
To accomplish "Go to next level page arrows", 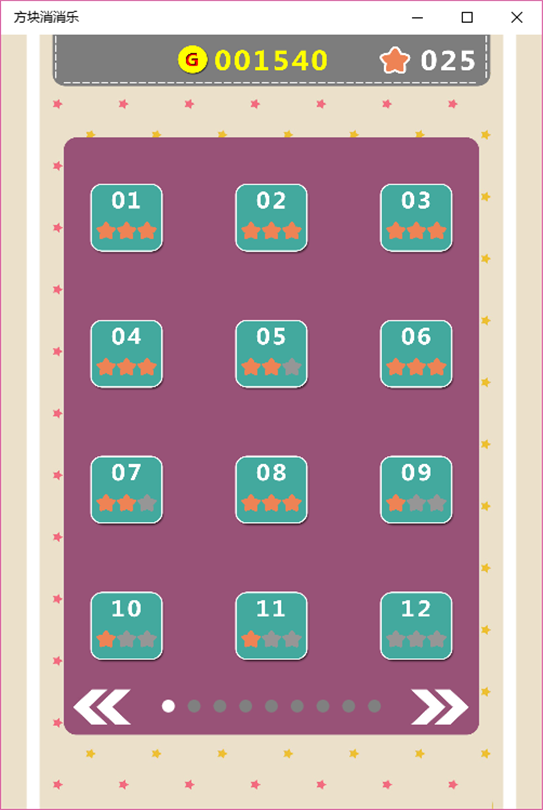I will pyautogui.click(x=440, y=707).
